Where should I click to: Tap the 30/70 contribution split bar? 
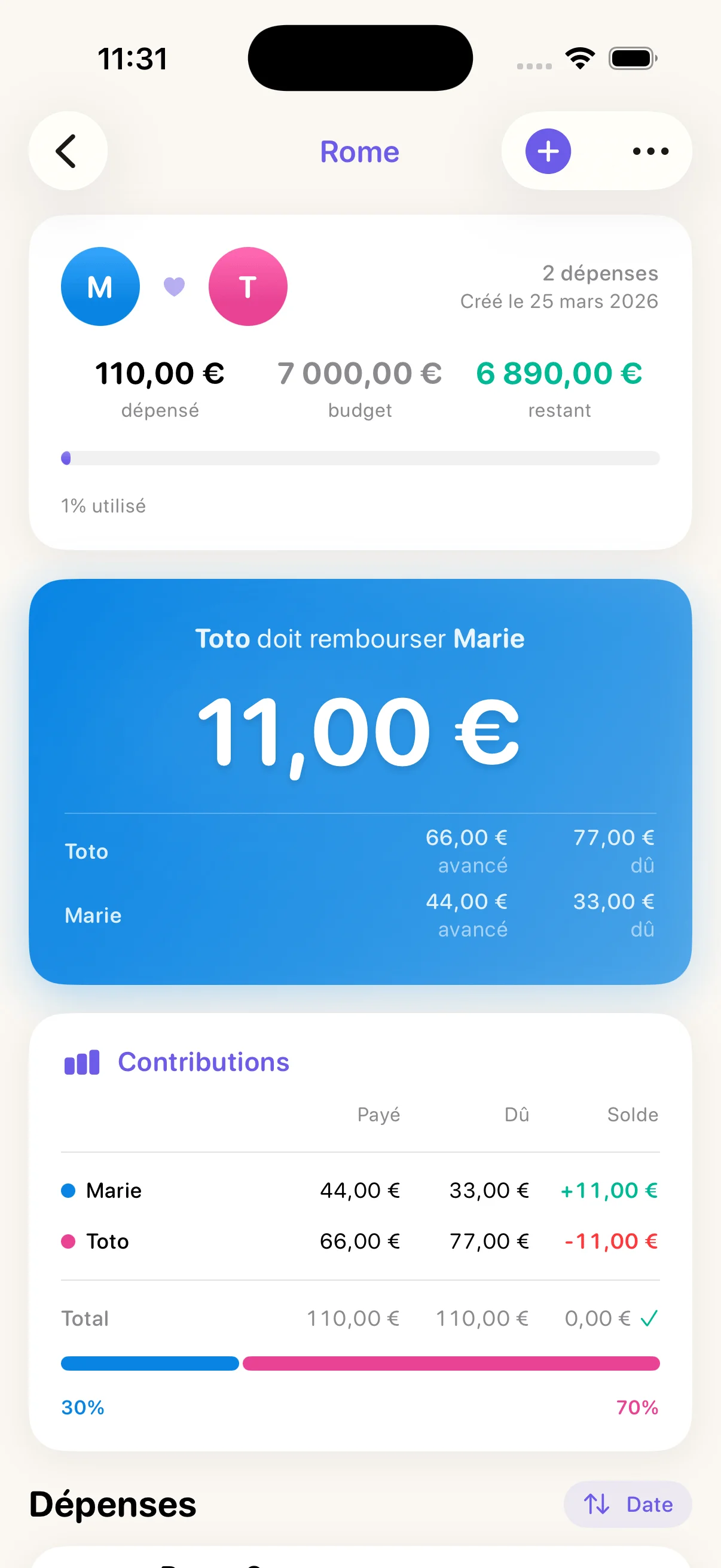tap(360, 1364)
